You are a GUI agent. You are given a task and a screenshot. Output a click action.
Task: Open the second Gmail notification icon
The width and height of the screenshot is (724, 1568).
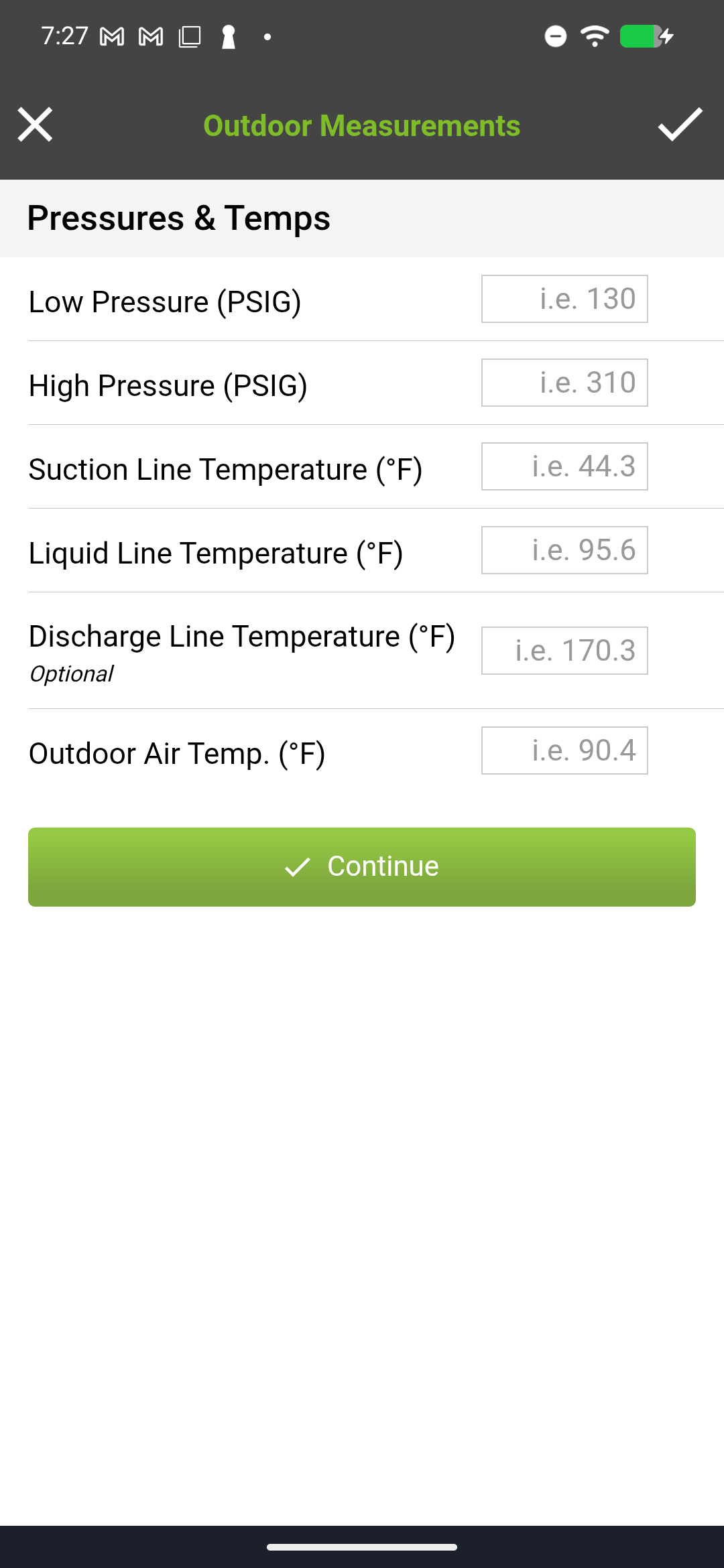(149, 36)
